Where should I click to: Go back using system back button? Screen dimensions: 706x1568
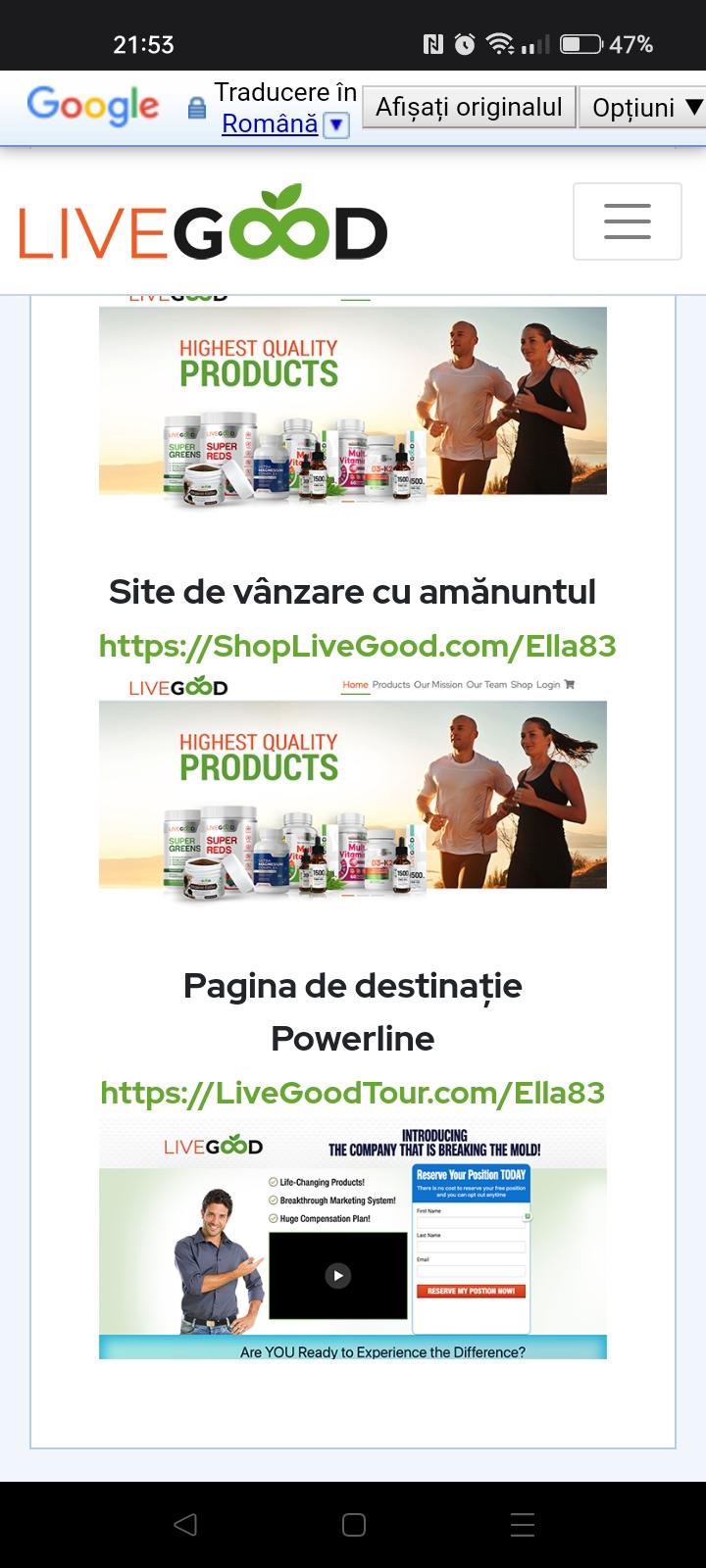click(x=184, y=1524)
